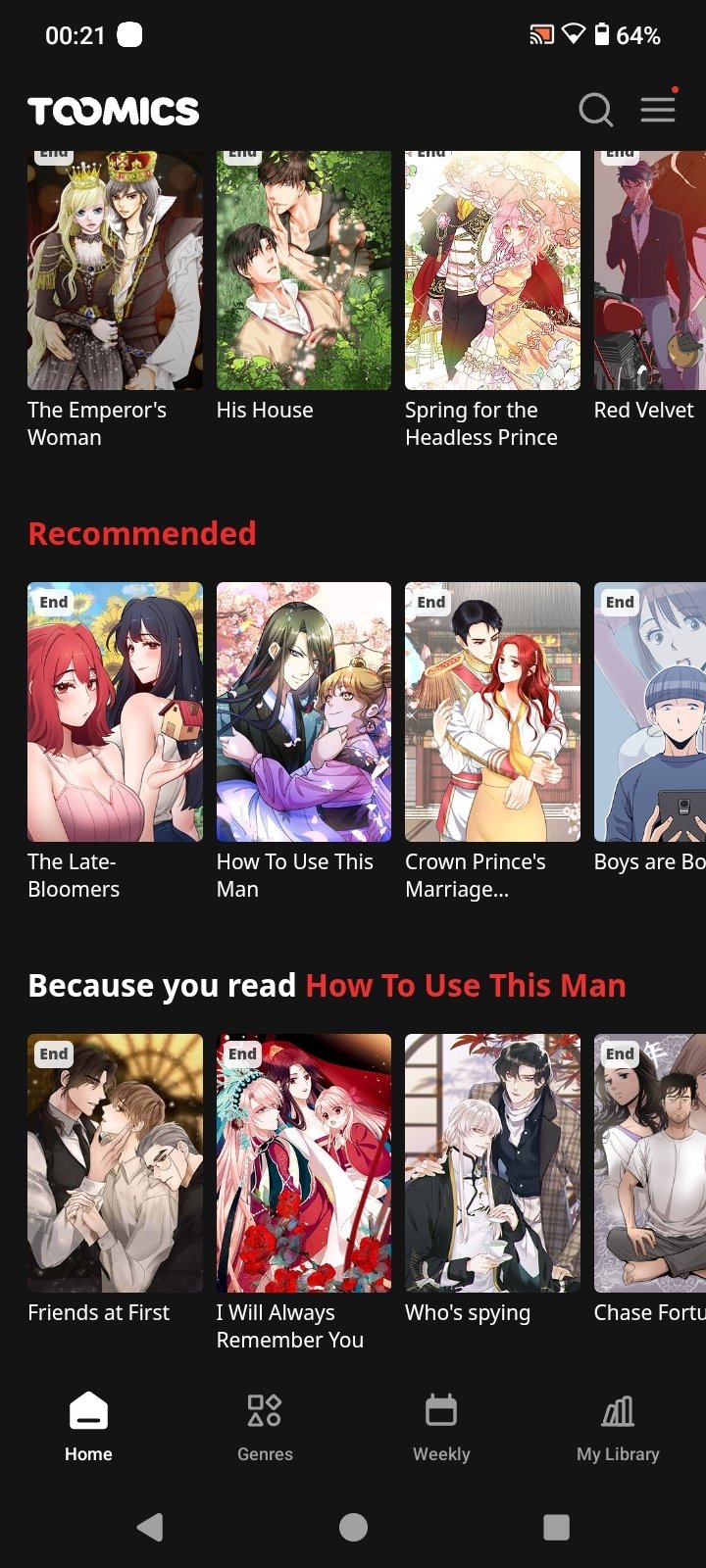
Task: Select the Home tab
Action: [88, 1427]
